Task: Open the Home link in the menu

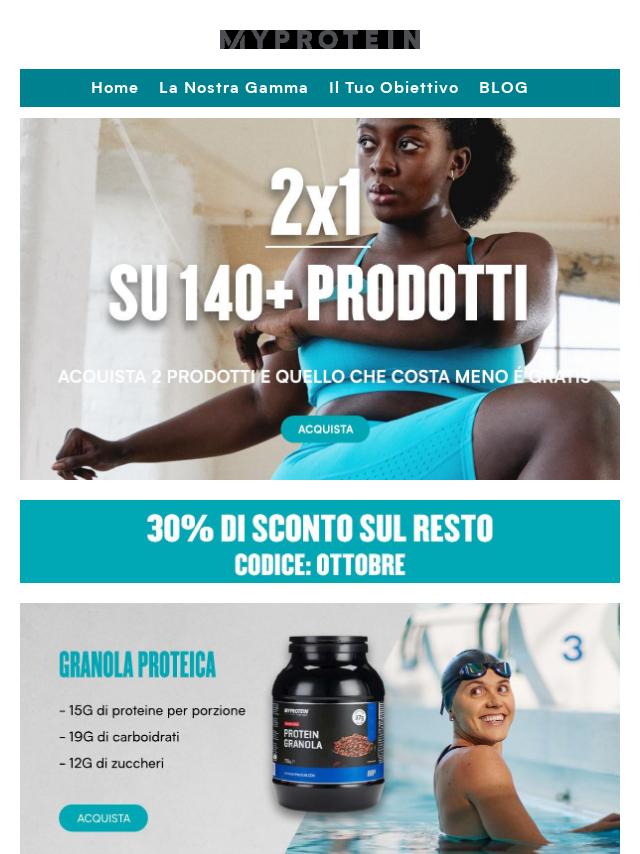Action: point(114,88)
